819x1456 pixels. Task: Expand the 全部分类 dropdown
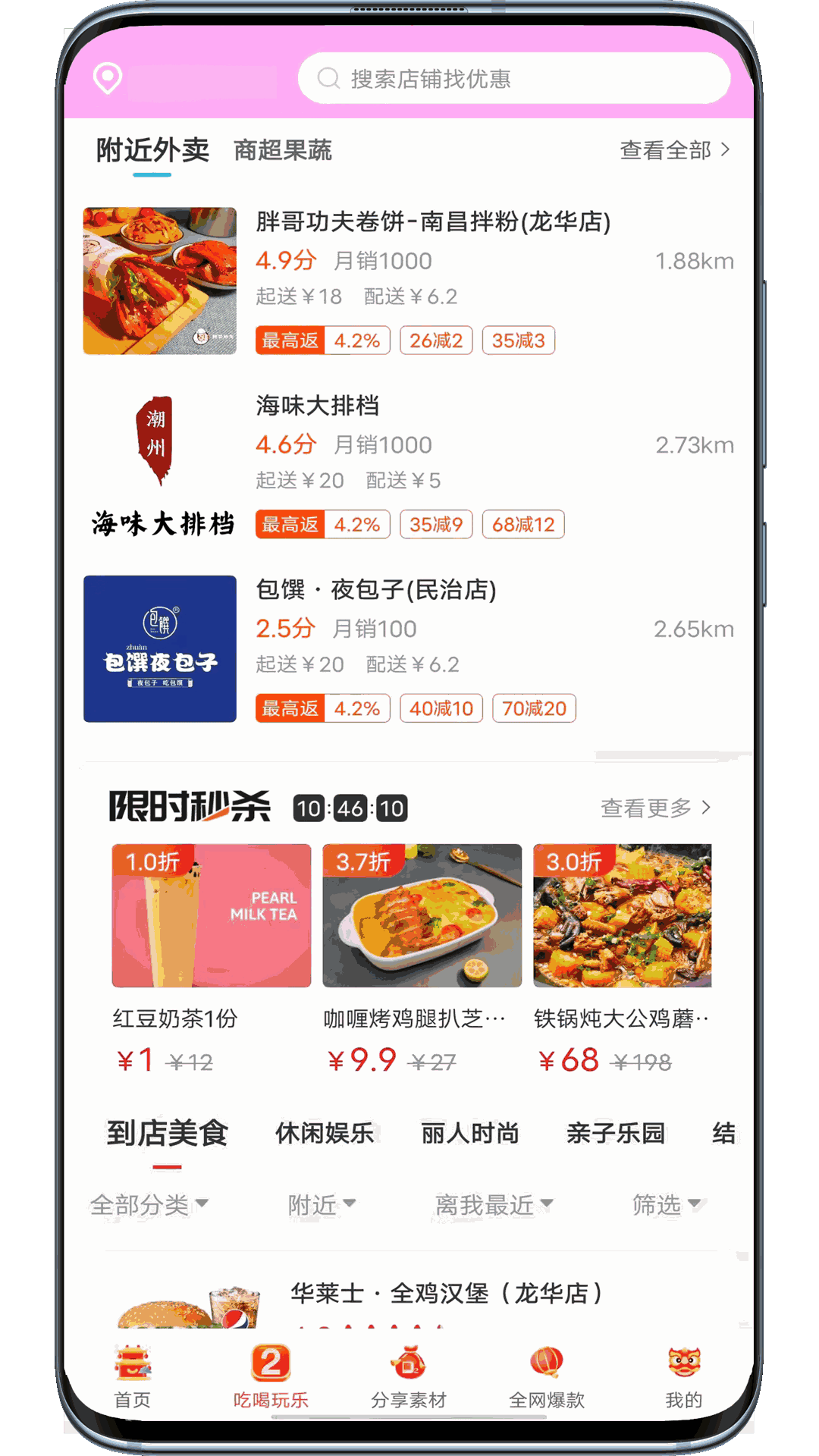(x=149, y=1204)
